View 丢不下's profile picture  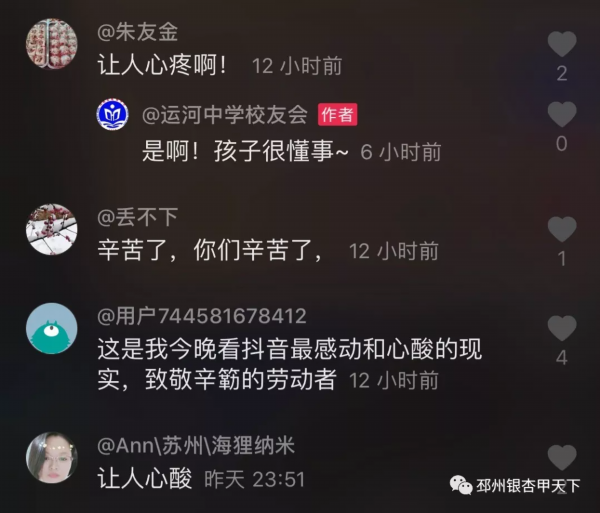point(51,229)
